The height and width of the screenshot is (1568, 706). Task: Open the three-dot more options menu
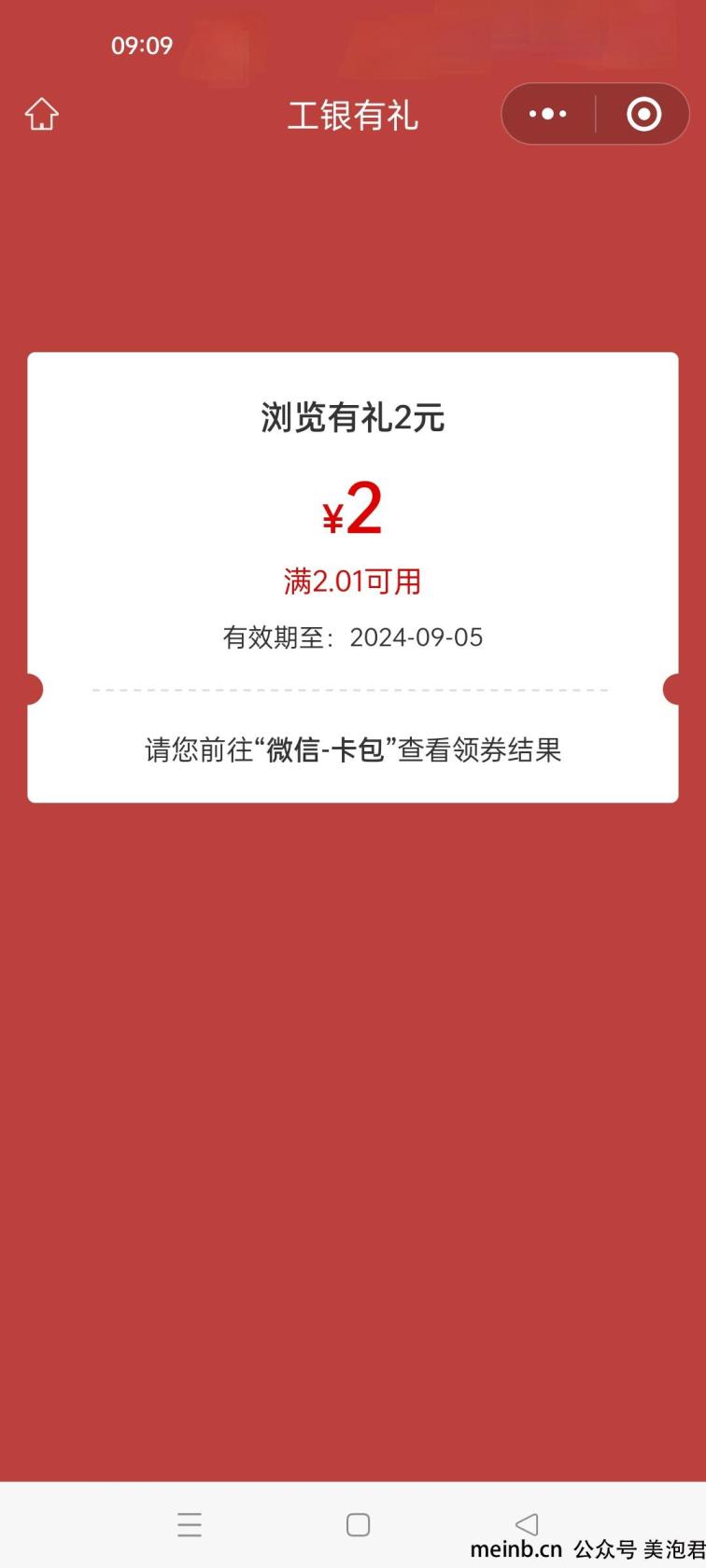[x=548, y=114]
